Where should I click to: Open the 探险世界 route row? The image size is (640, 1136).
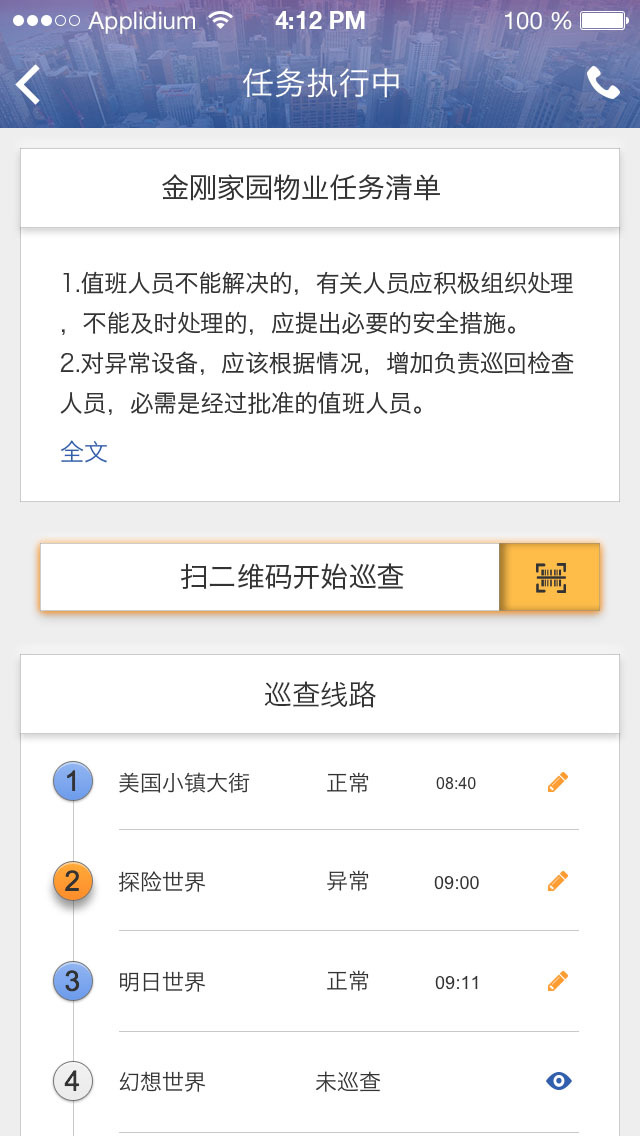[x=162, y=882]
